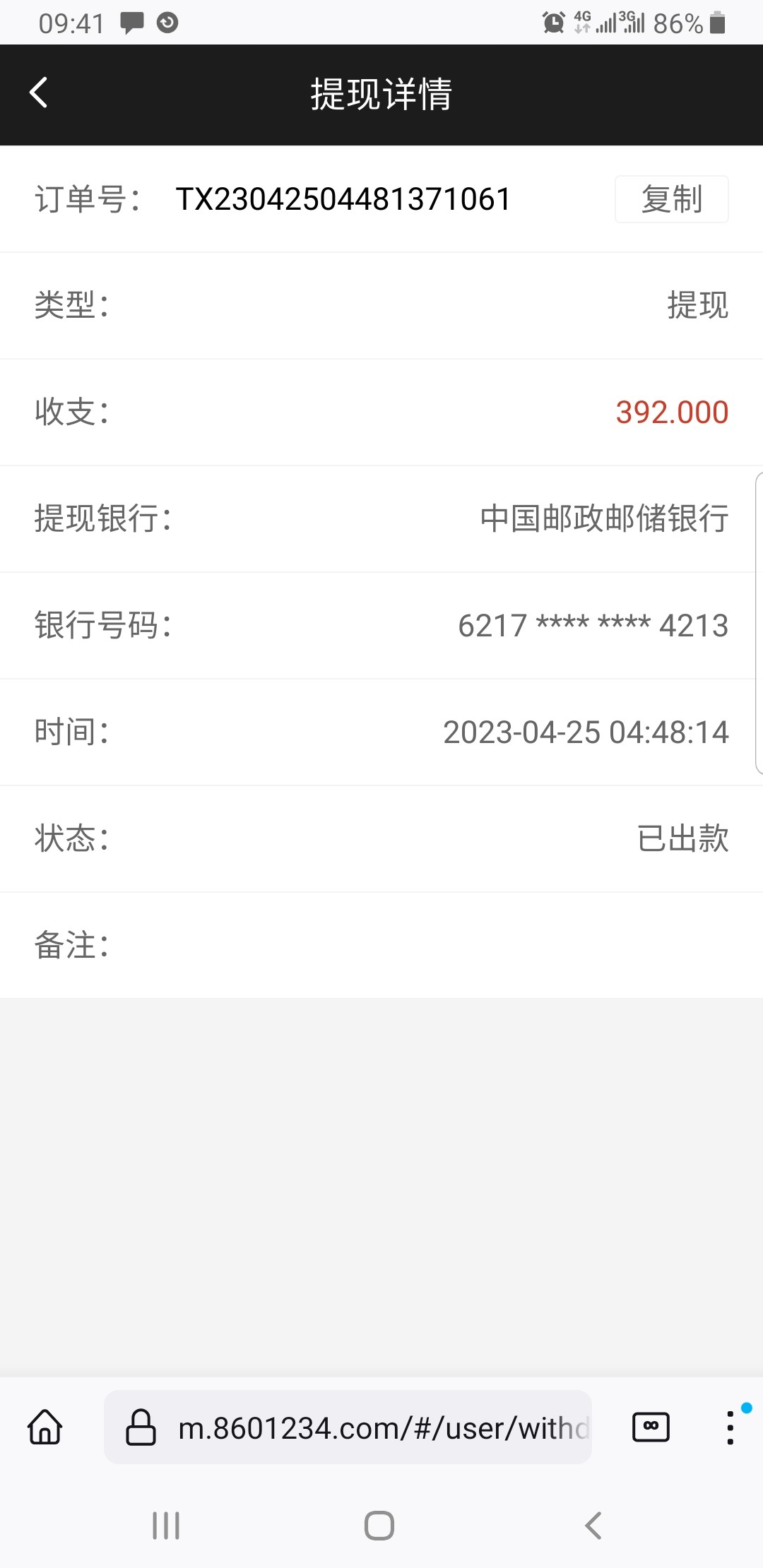Open the browser tabs switcher icon
763x1568 pixels.
(x=649, y=1427)
